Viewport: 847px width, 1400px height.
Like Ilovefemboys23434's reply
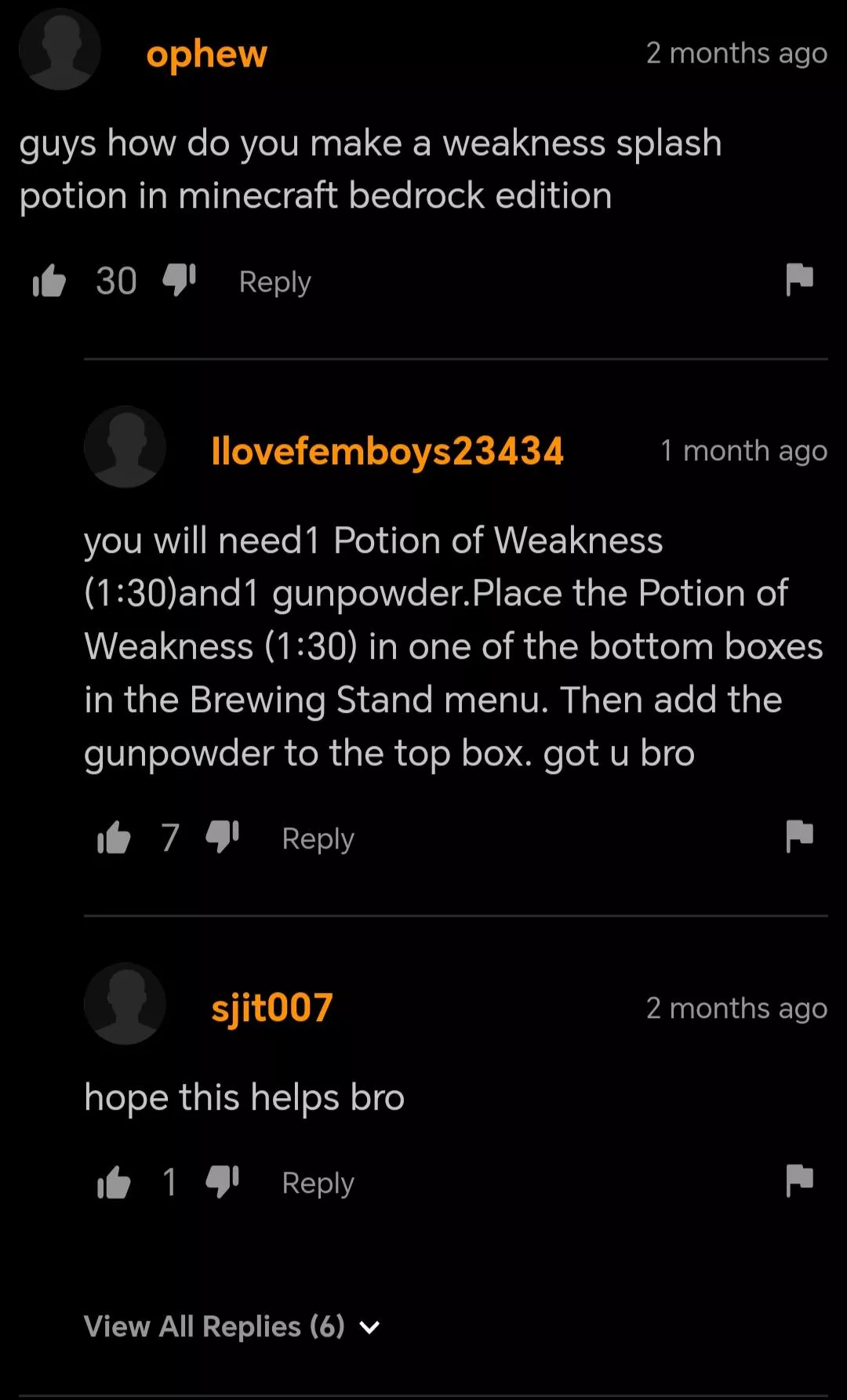114,838
